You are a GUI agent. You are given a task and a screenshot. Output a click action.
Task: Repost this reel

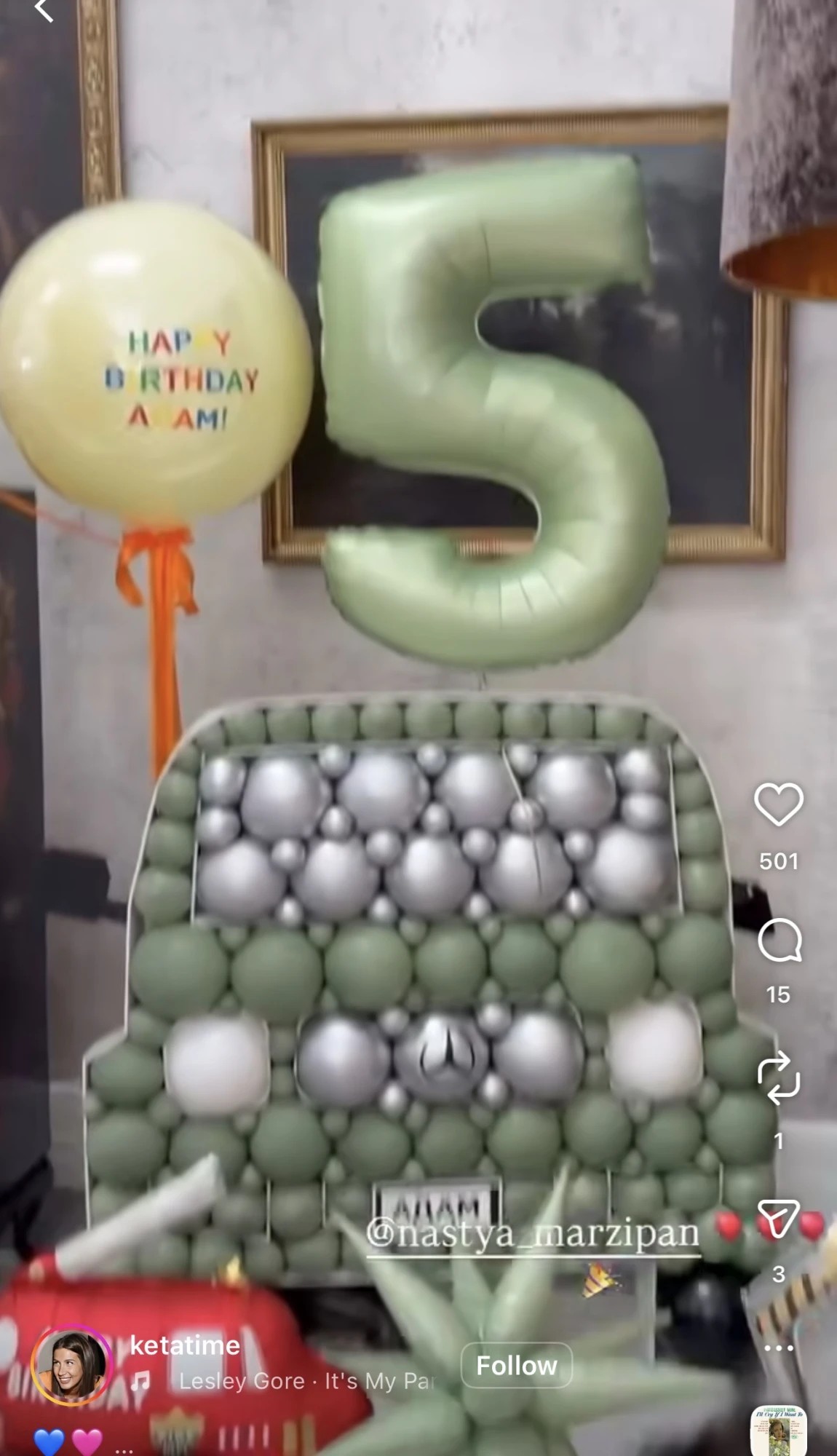[779, 1077]
